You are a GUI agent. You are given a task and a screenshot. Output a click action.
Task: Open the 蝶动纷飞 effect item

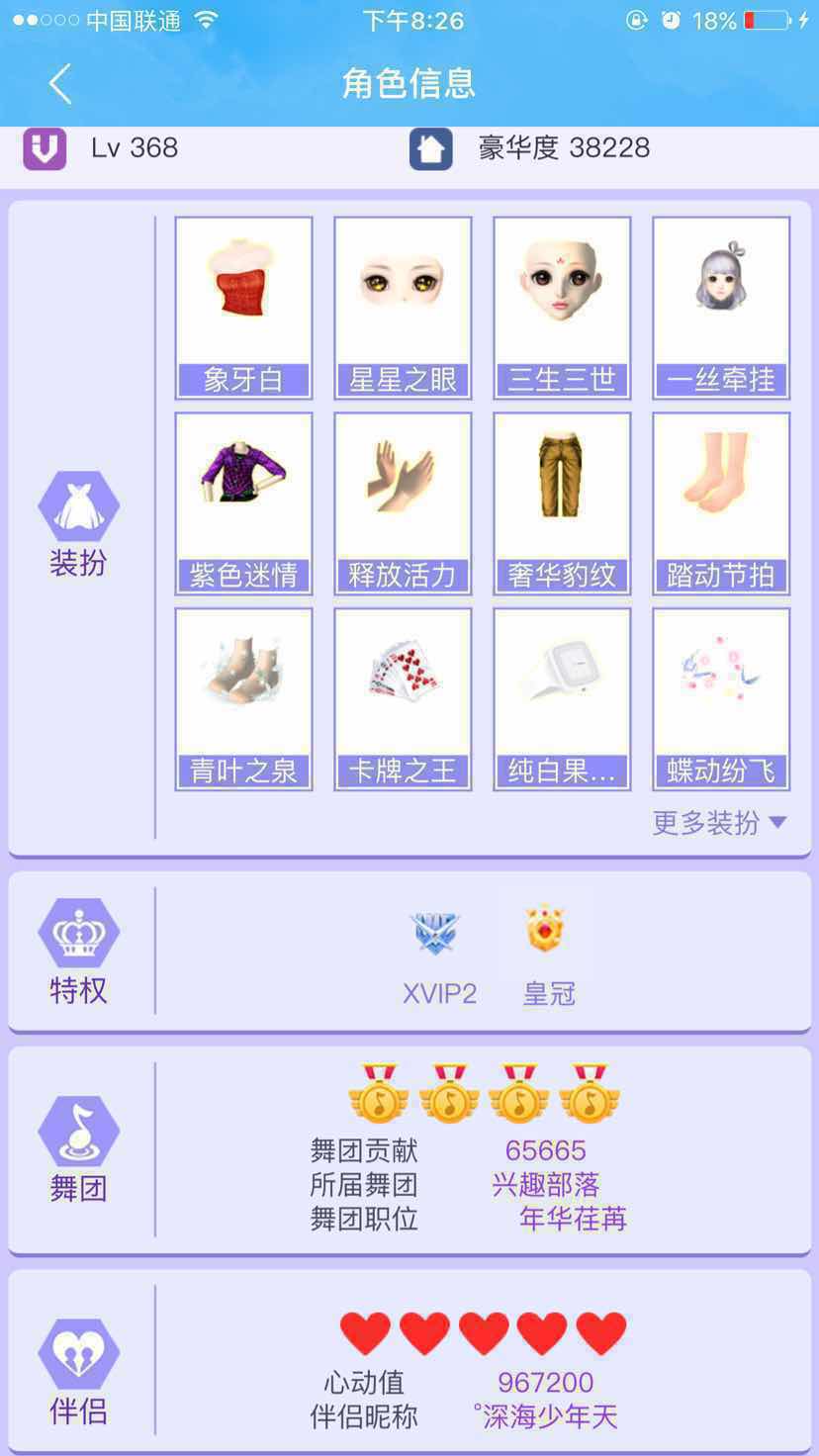721,699
